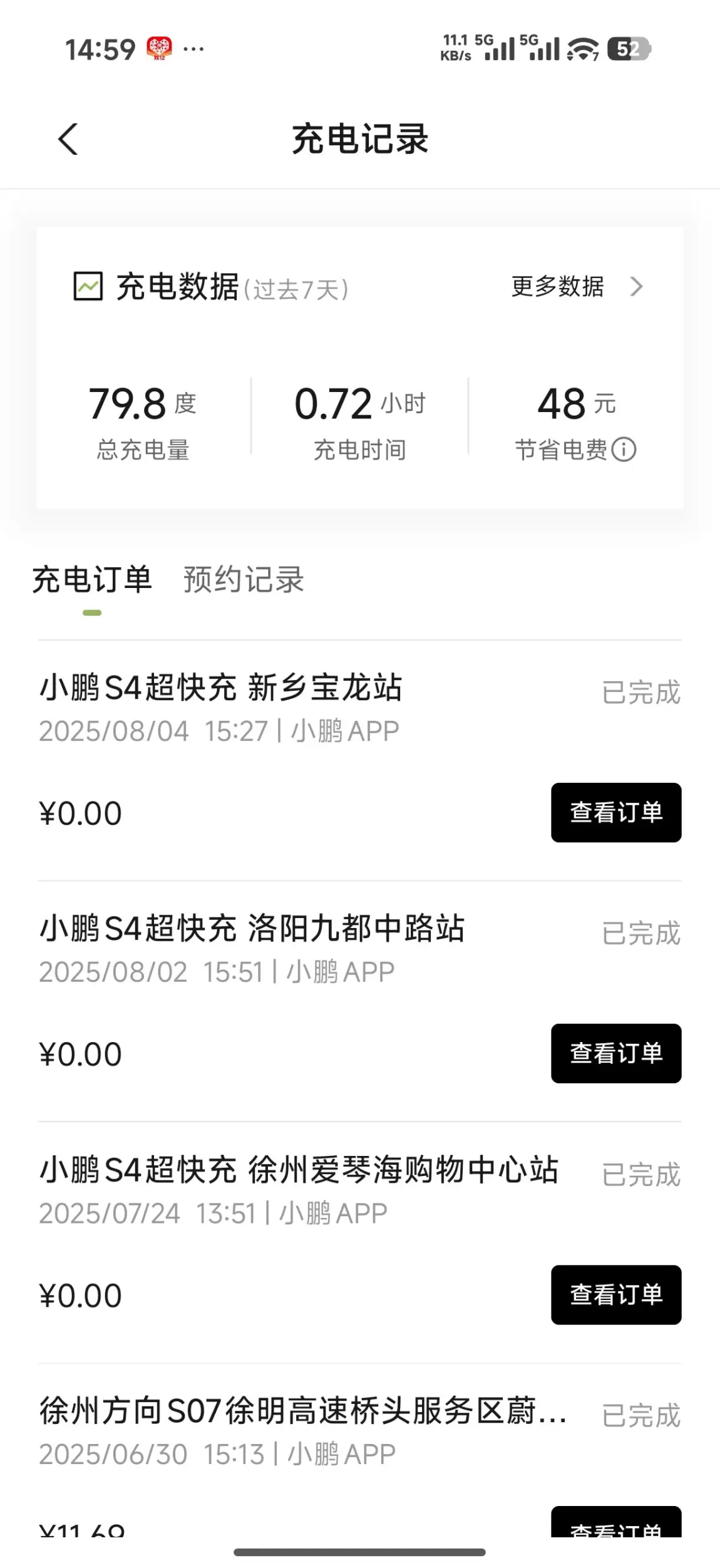This screenshot has height=1568, width=720.
Task: Go back from 充电记录 page
Action: (68, 139)
